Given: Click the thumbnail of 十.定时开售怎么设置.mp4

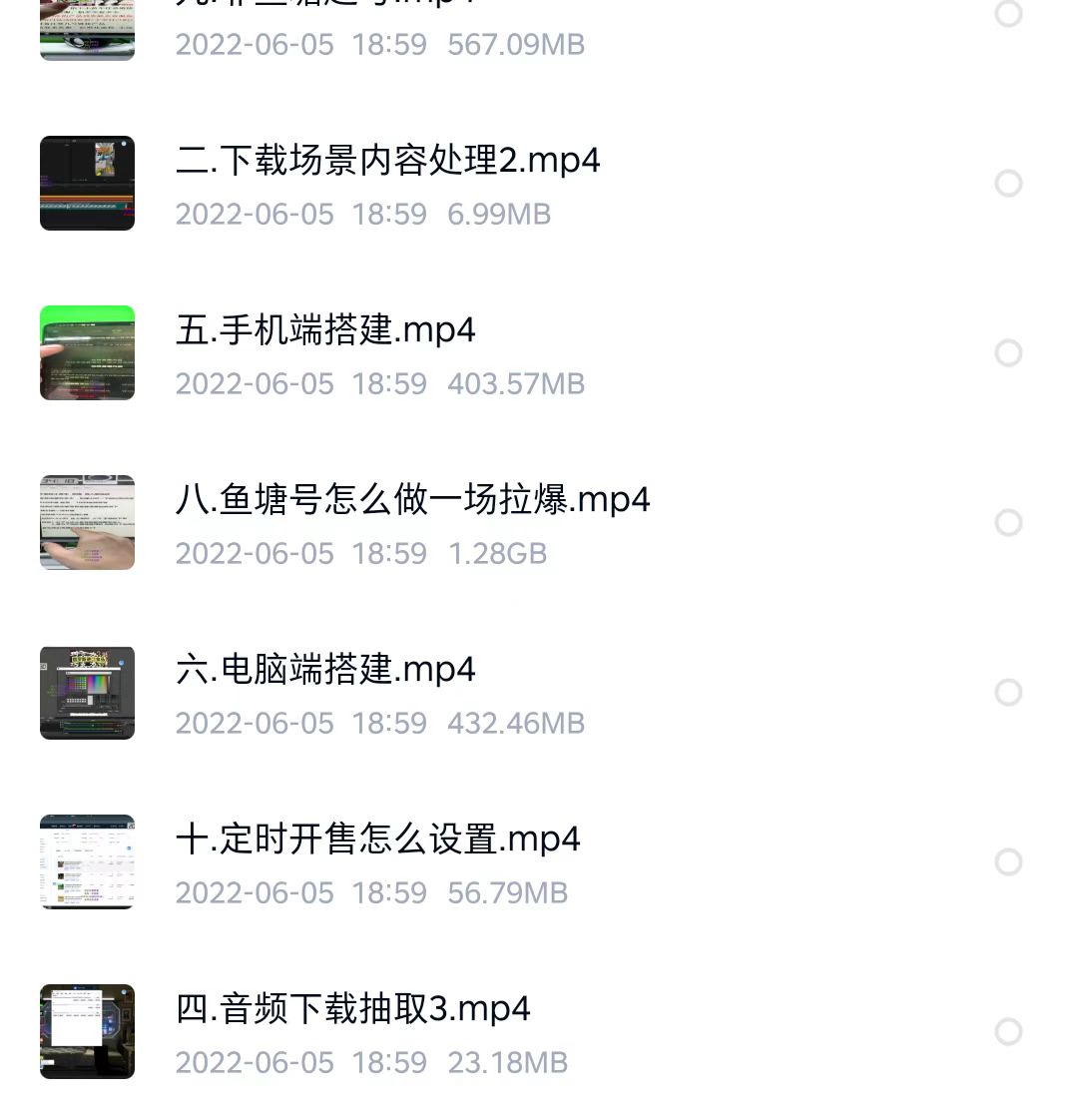Looking at the screenshot, I should click(x=87, y=862).
